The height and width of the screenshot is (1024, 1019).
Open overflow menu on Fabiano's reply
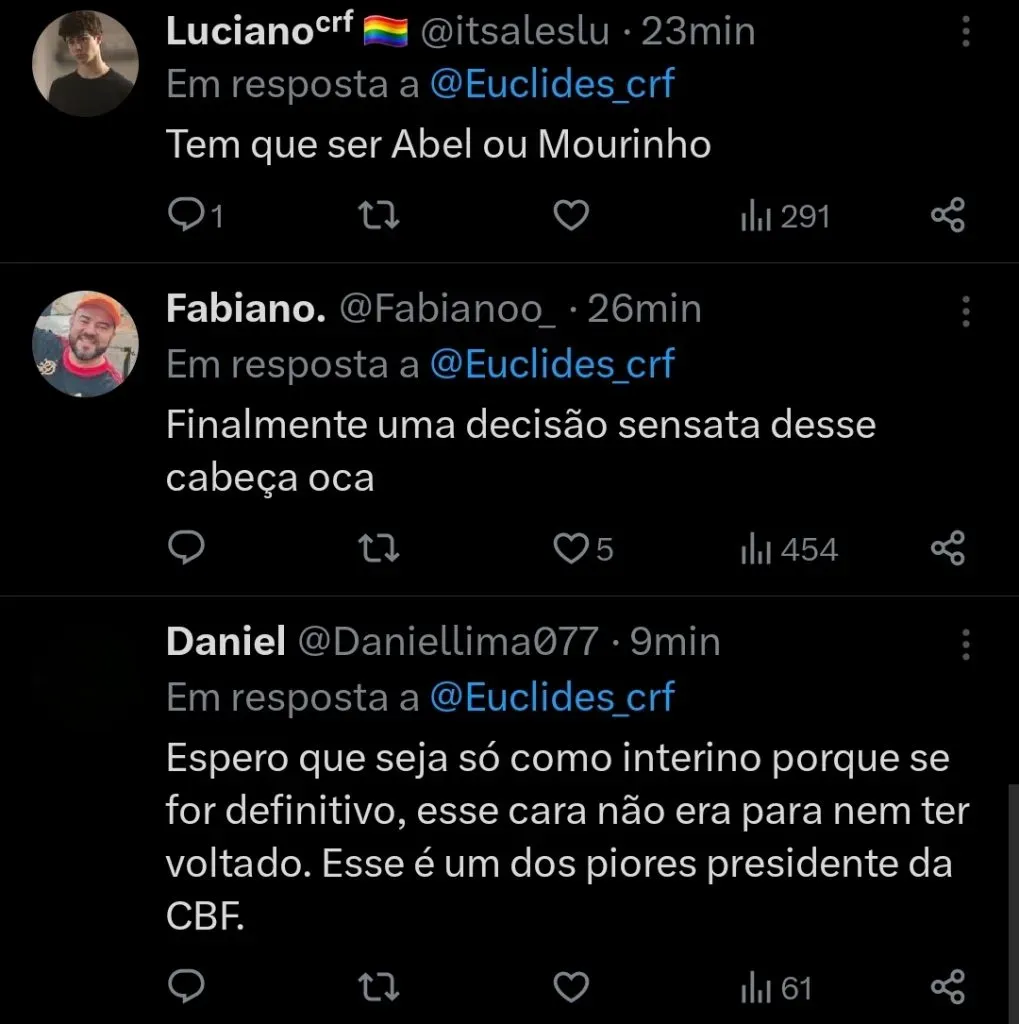(966, 310)
